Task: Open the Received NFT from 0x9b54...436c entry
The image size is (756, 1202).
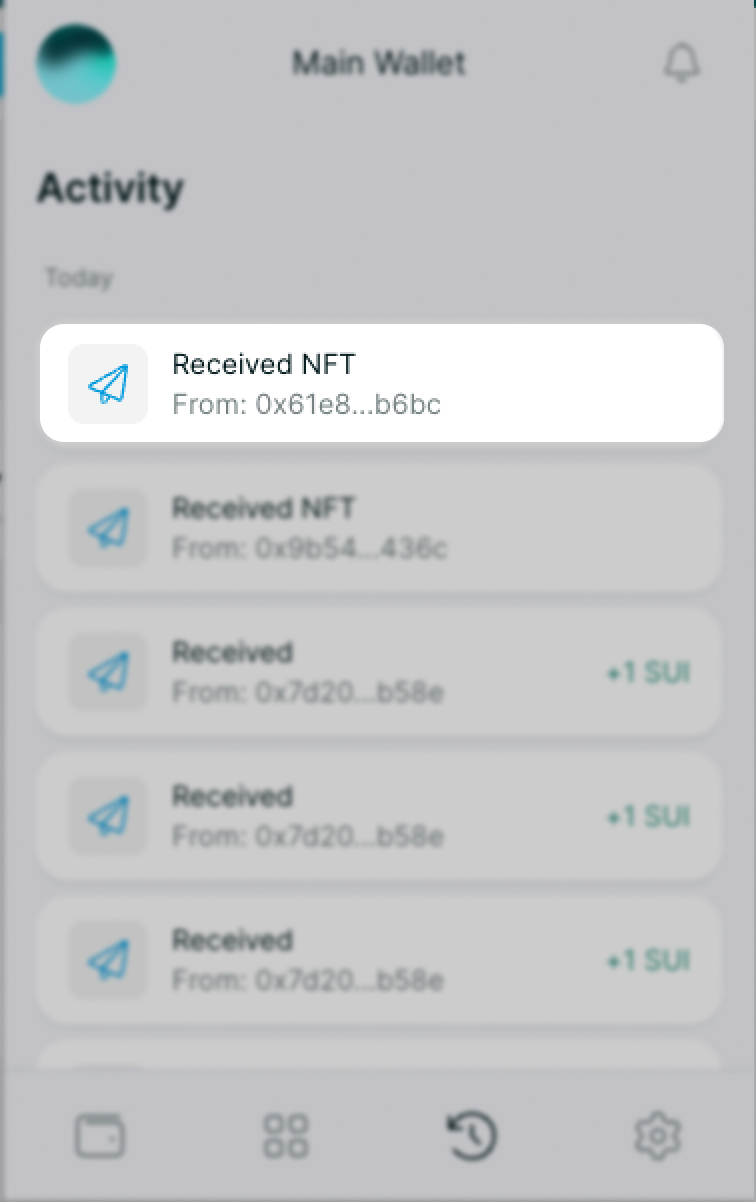Action: click(x=380, y=528)
